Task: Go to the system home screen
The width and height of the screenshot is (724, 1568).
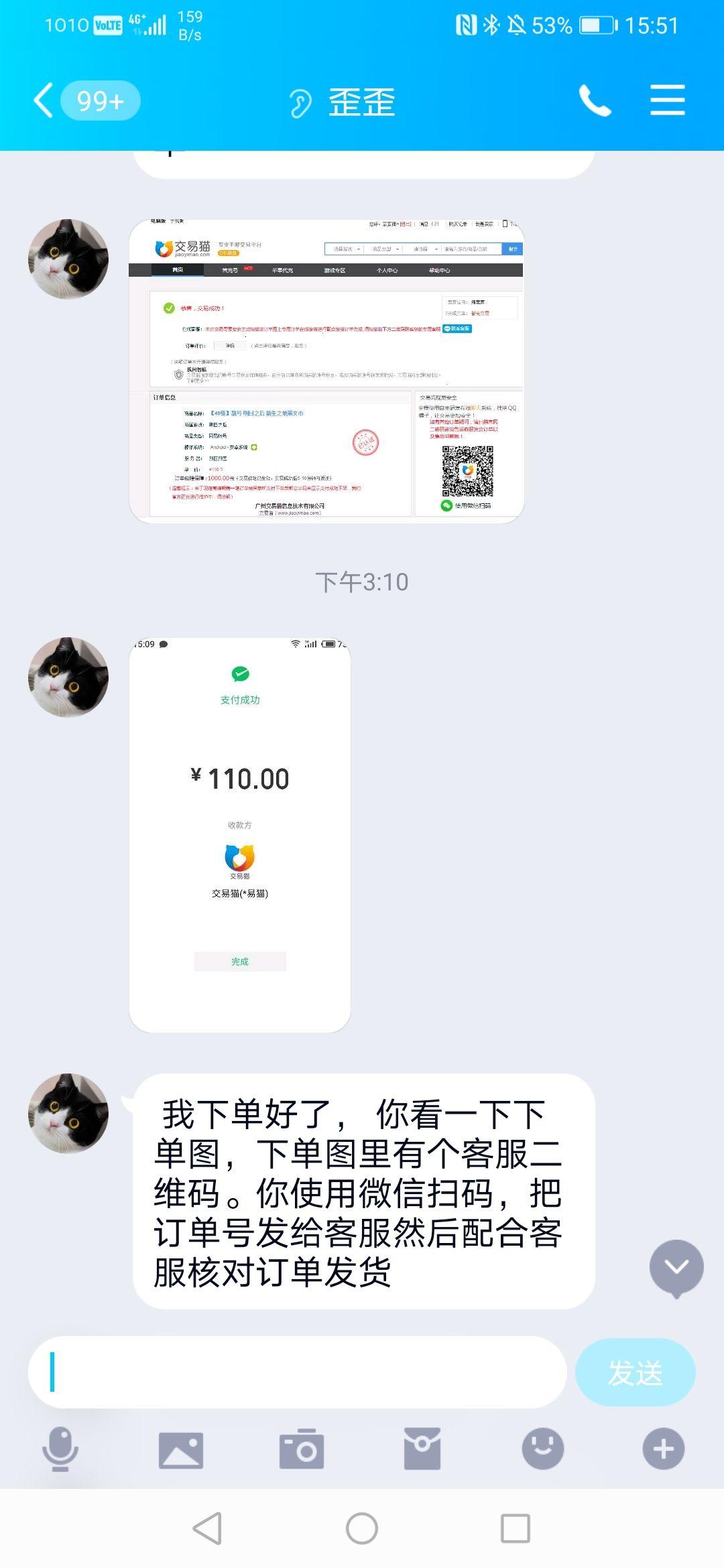Action: (x=362, y=1529)
